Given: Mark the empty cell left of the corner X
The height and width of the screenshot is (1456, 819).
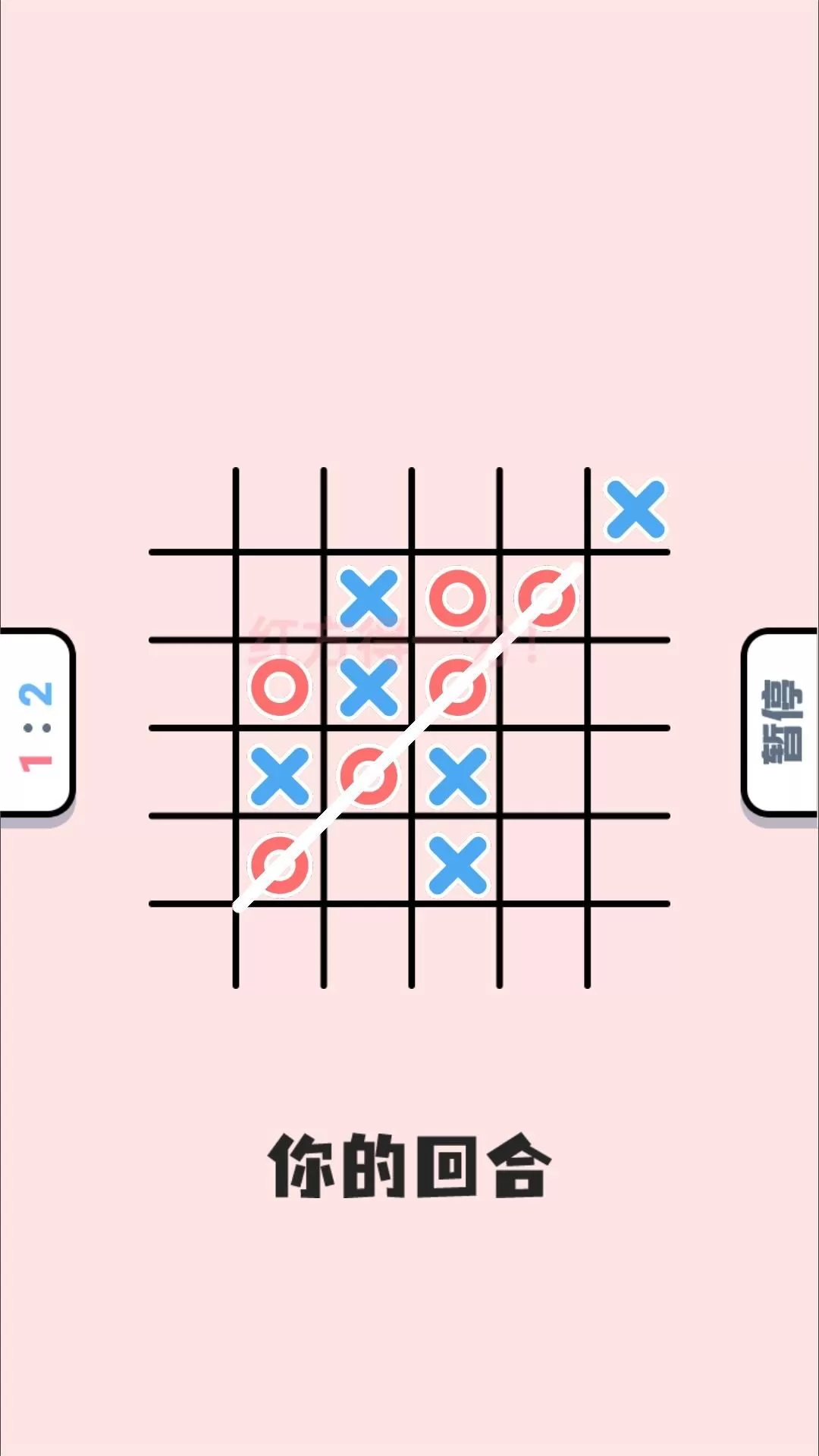Looking at the screenshot, I should point(543,510).
